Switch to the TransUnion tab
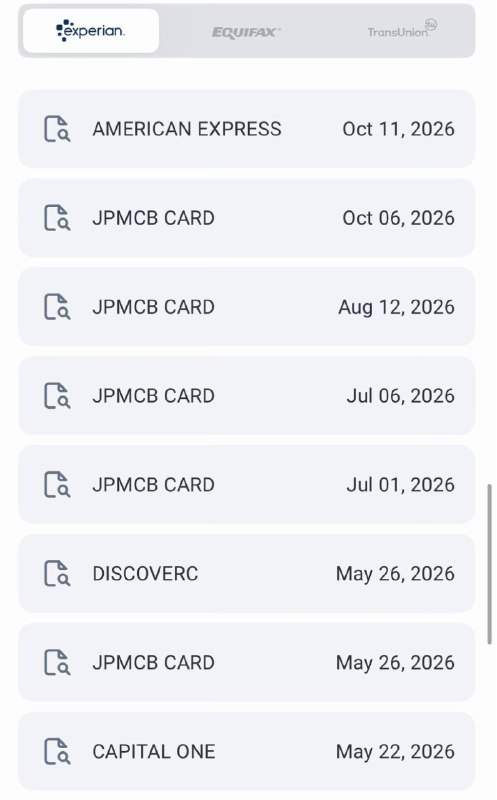The image size is (497, 800). pos(402,31)
